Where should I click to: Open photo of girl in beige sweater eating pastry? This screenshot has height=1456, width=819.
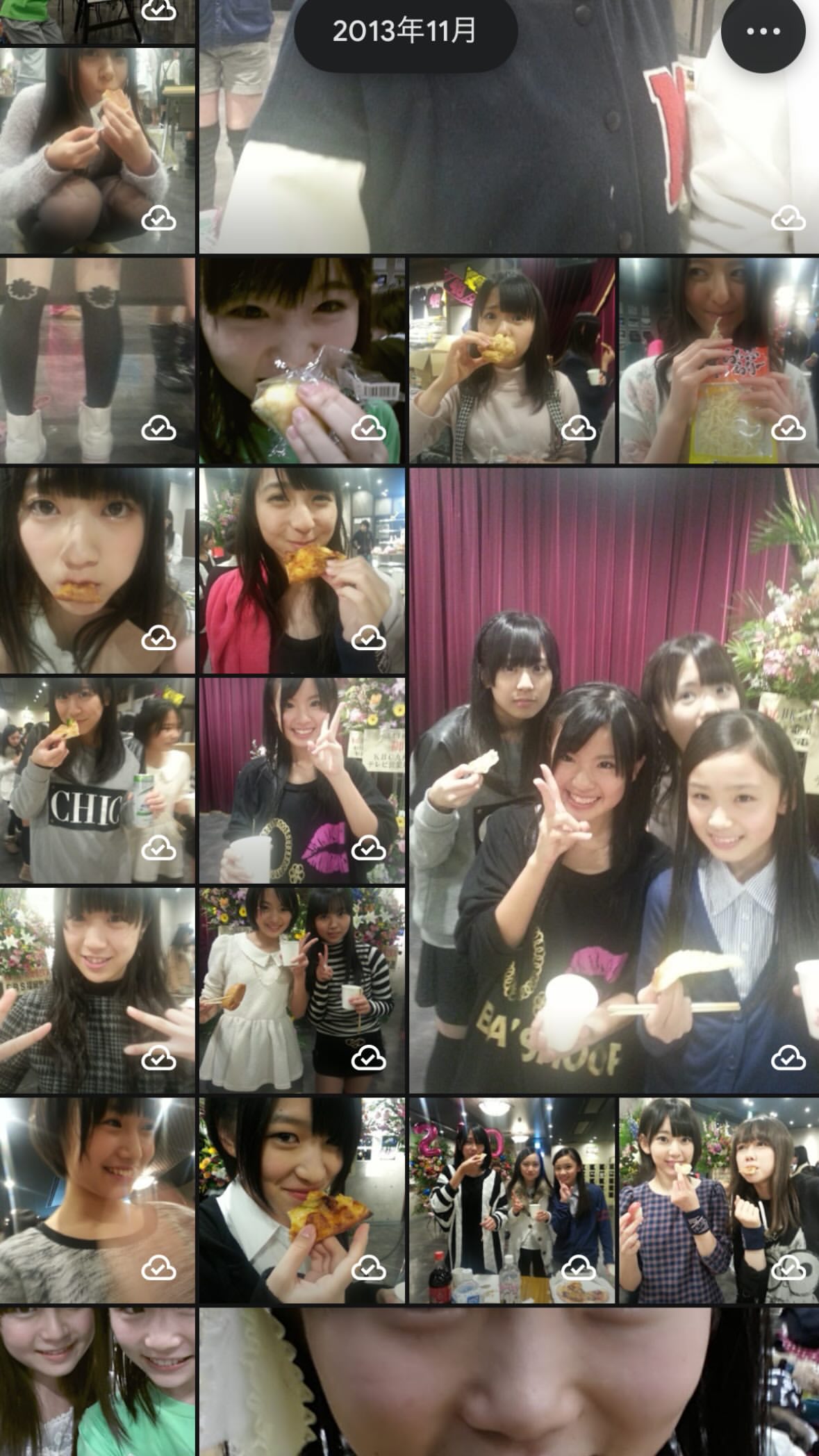[x=512, y=360]
